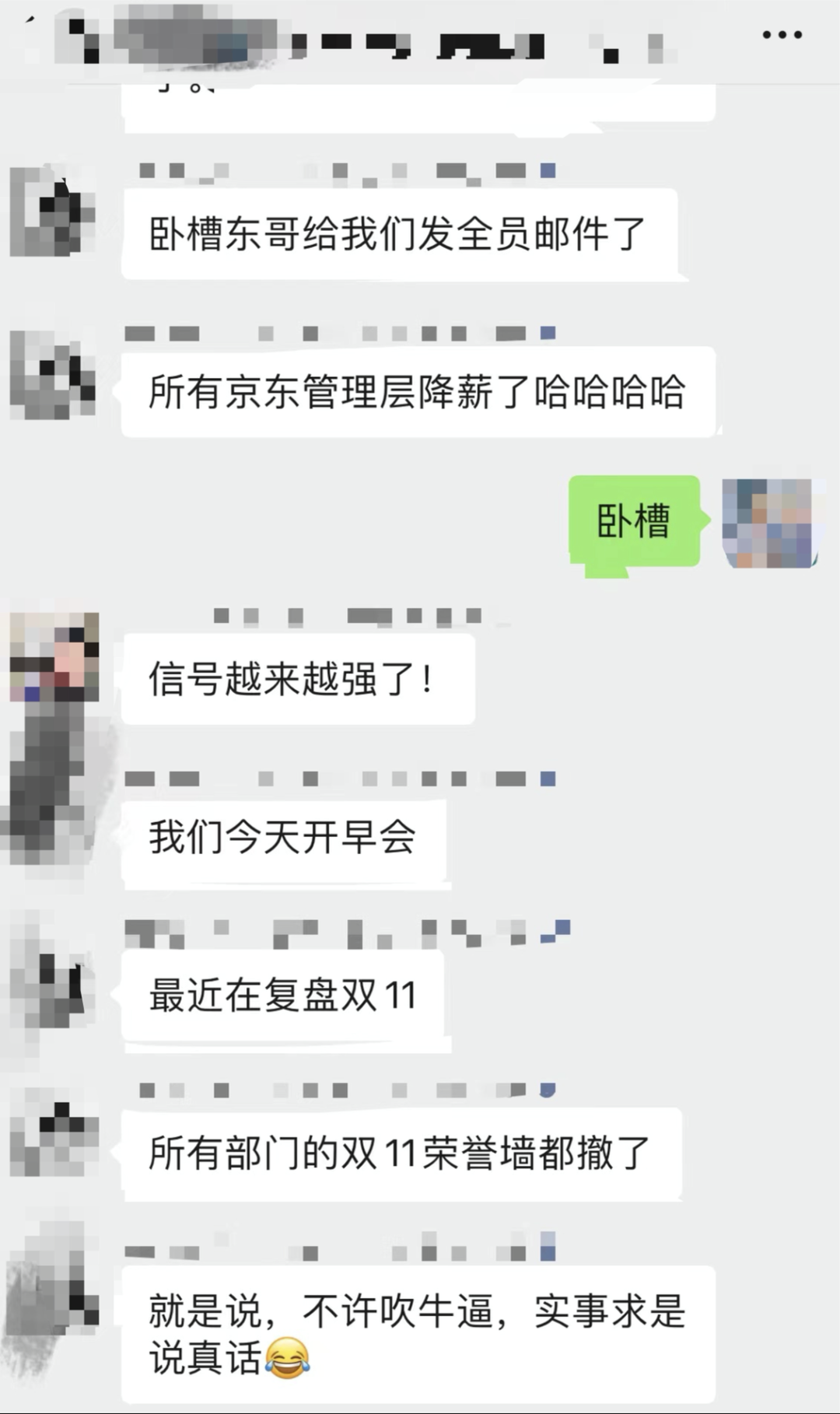Open avatar of sender of '所有京东管理层降薪了哈哈哈哈'
The width and height of the screenshot is (840, 1414).
[53, 375]
